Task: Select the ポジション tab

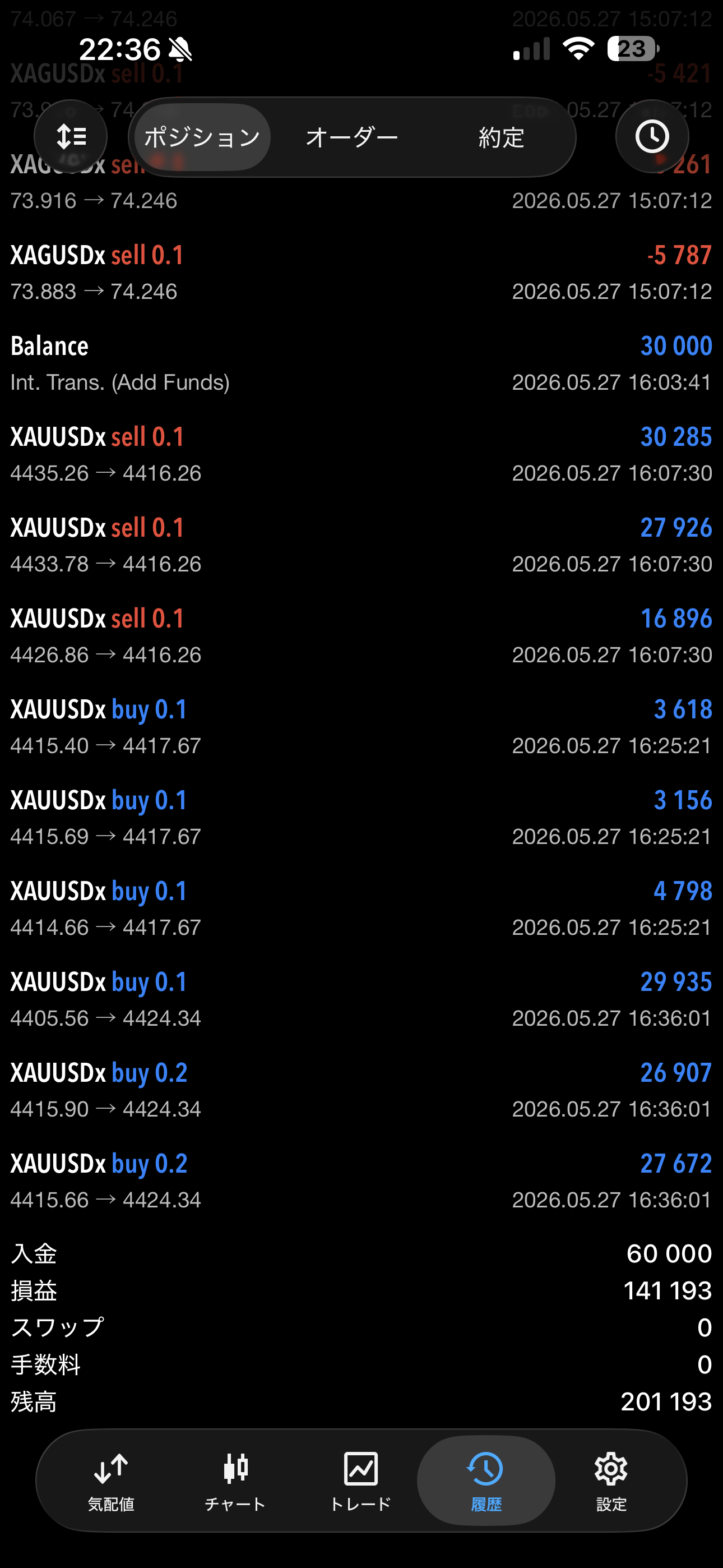Action: [203, 137]
